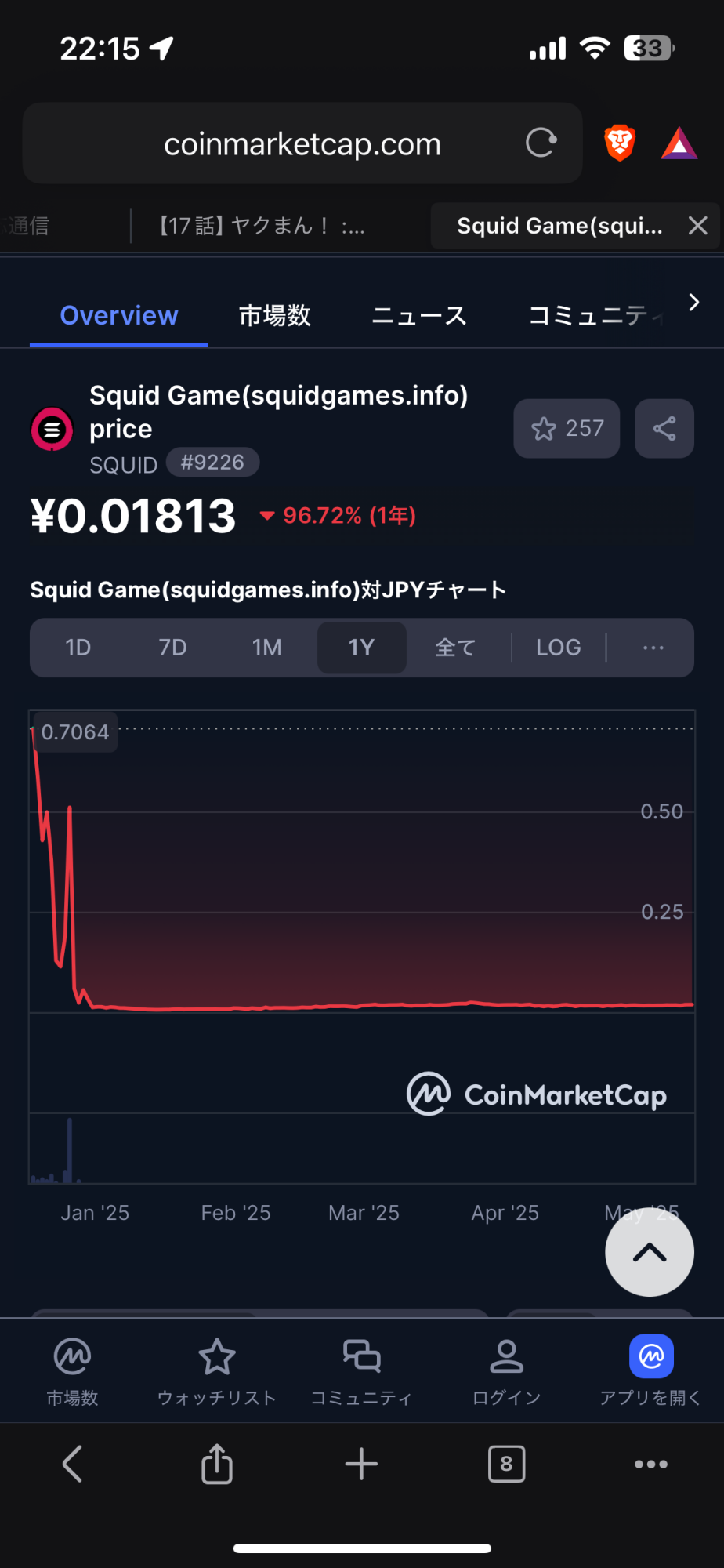Viewport: 724px width, 1568px height.
Task: Show the 1M chart range
Action: pyautogui.click(x=267, y=648)
